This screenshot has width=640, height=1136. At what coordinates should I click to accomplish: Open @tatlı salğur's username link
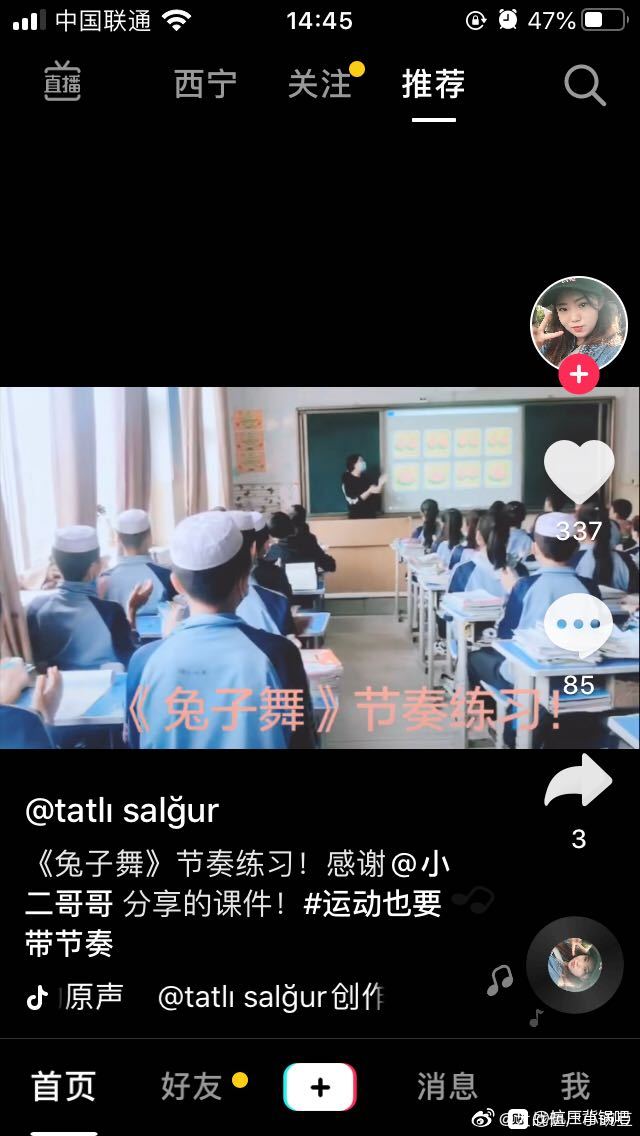[x=122, y=810]
